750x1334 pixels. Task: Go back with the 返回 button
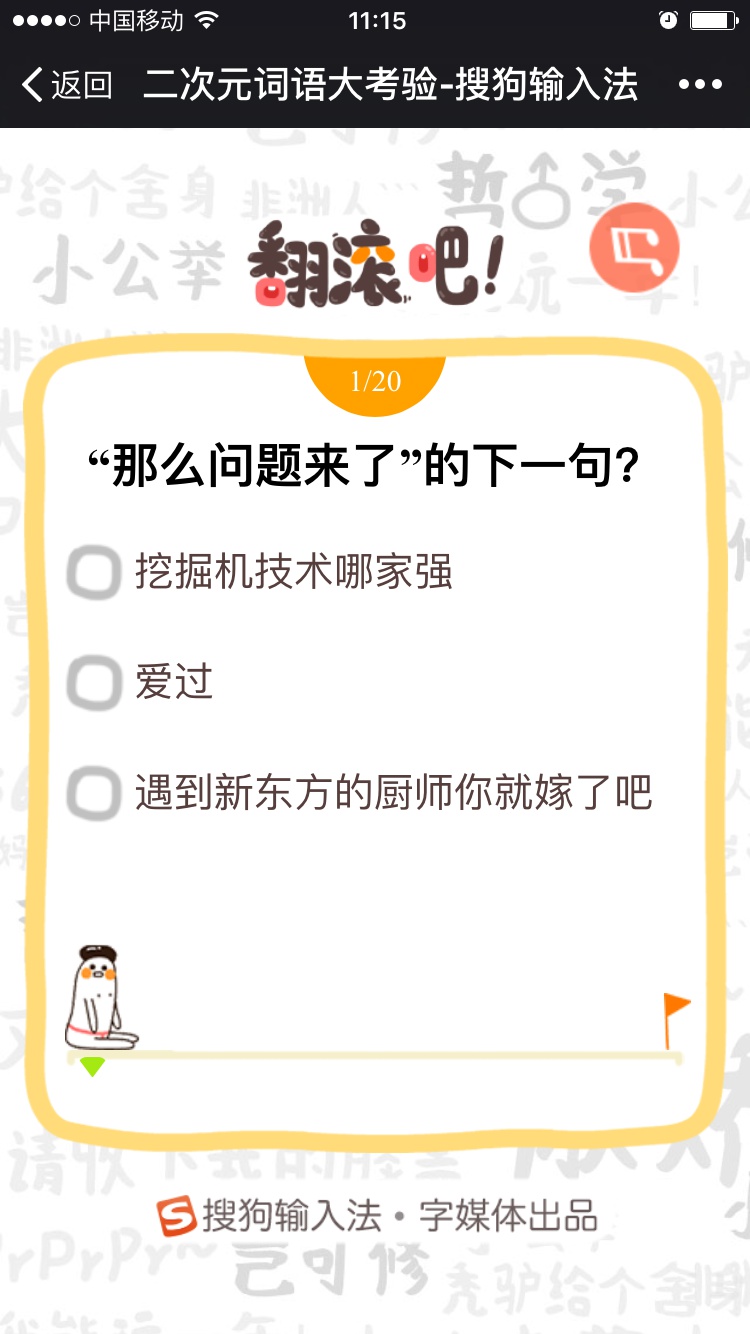[67, 84]
